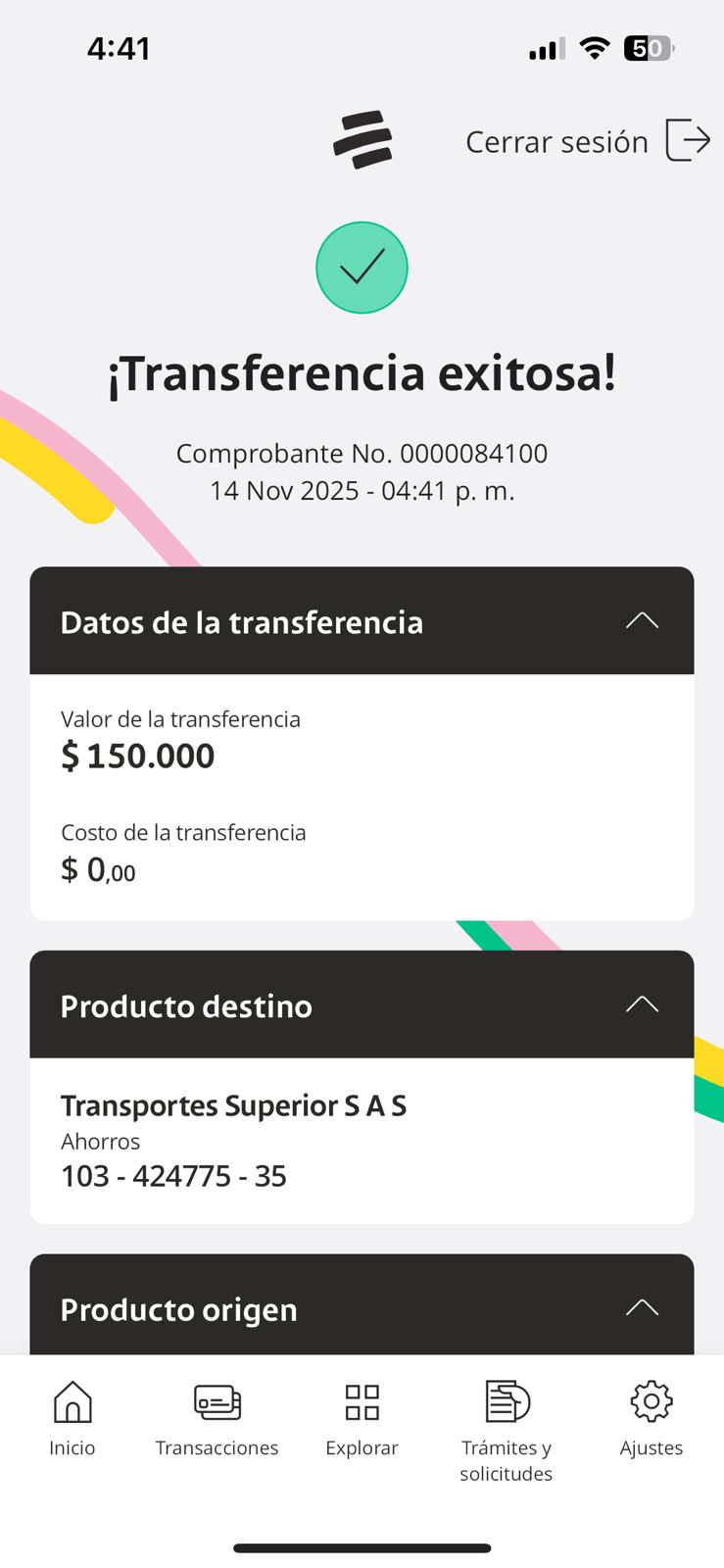Collapse the Datos de la transferencia section
The image size is (724, 1568).
642,621
